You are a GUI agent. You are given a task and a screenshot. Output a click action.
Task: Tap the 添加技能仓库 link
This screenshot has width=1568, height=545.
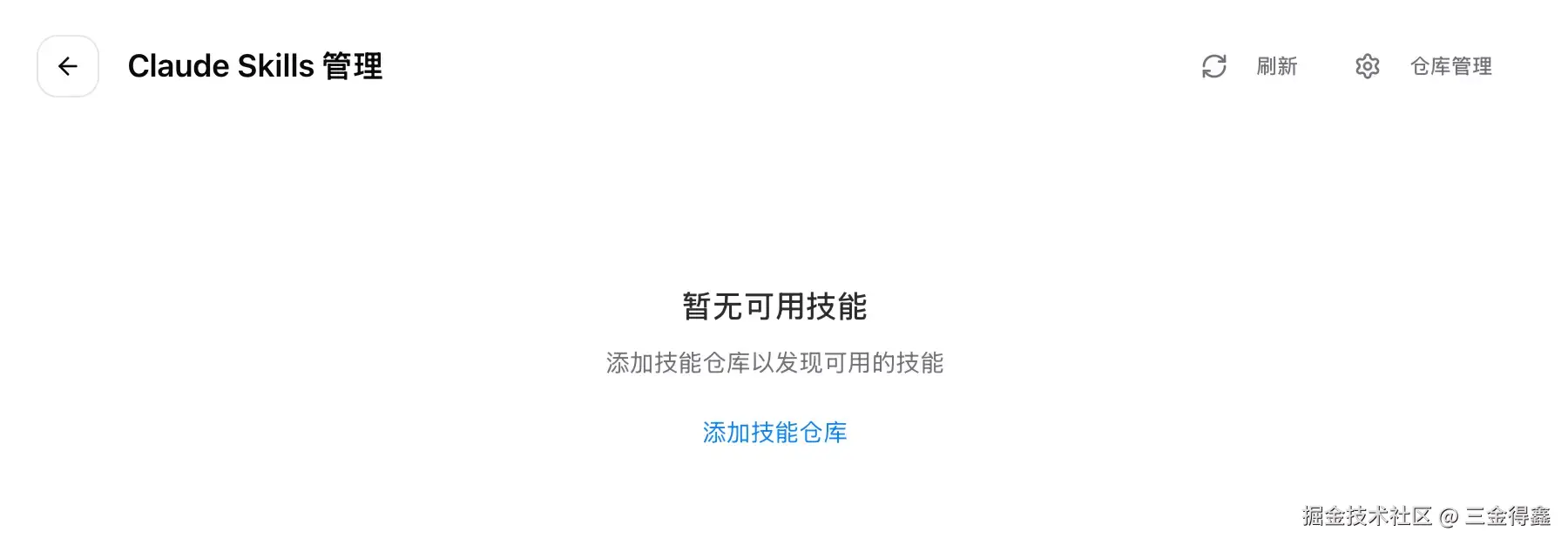click(774, 433)
